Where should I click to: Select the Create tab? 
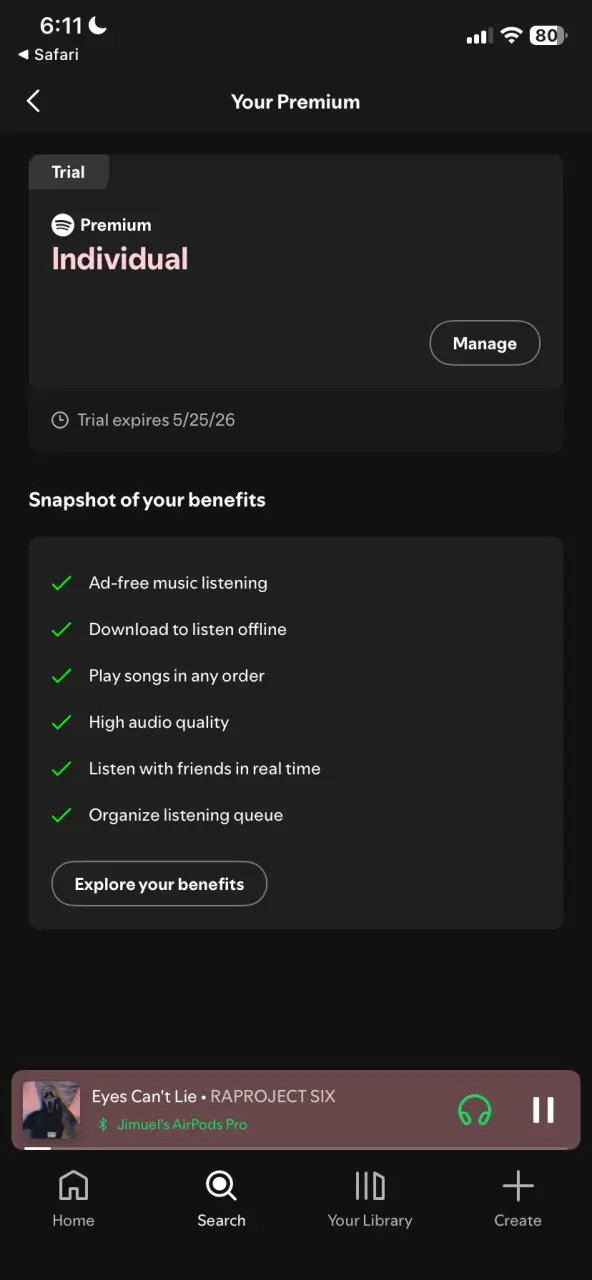pos(518,1199)
